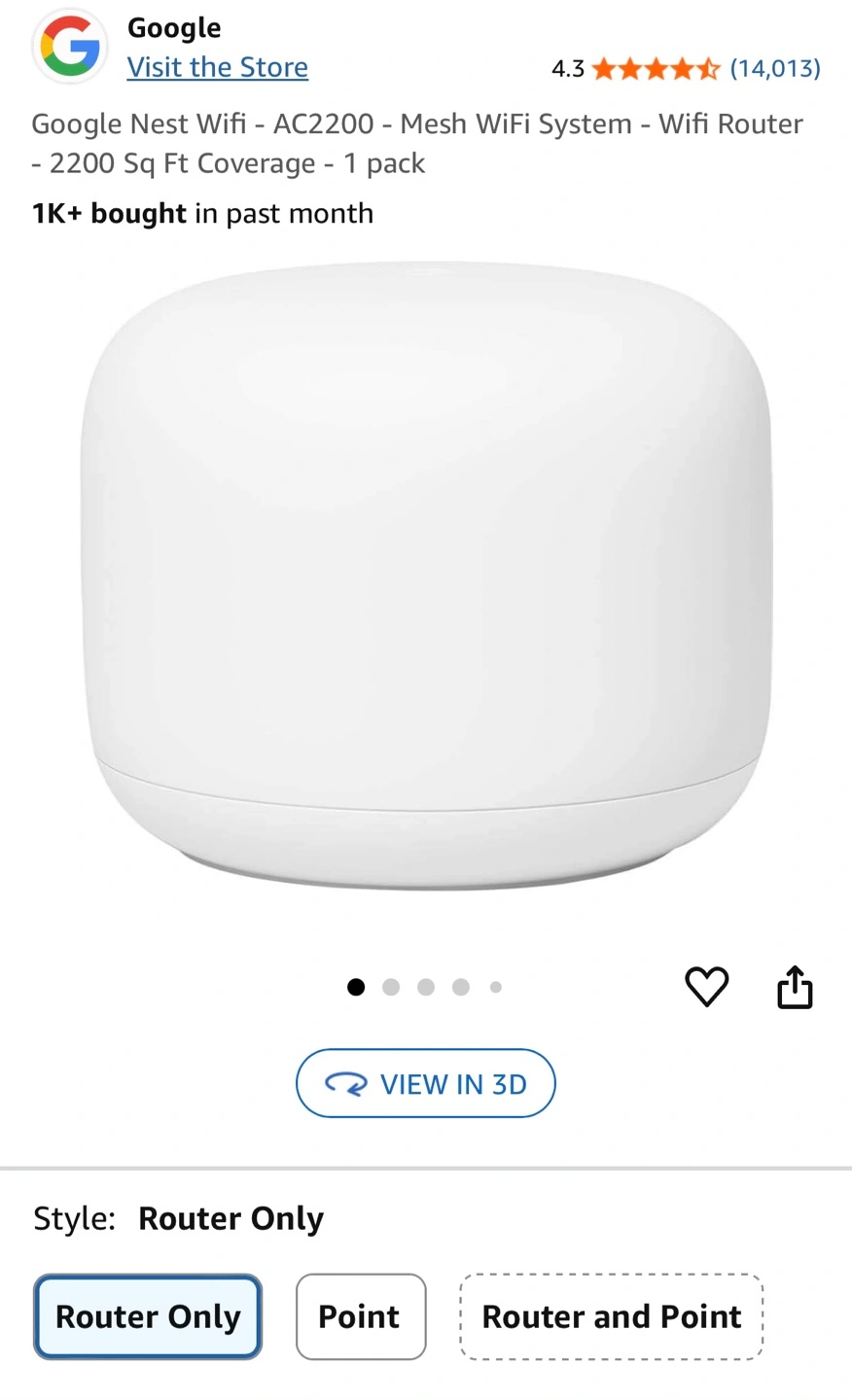This screenshot has width=852, height=1400.
Task: Open the 14,013 customer ratings
Action: click(x=775, y=68)
